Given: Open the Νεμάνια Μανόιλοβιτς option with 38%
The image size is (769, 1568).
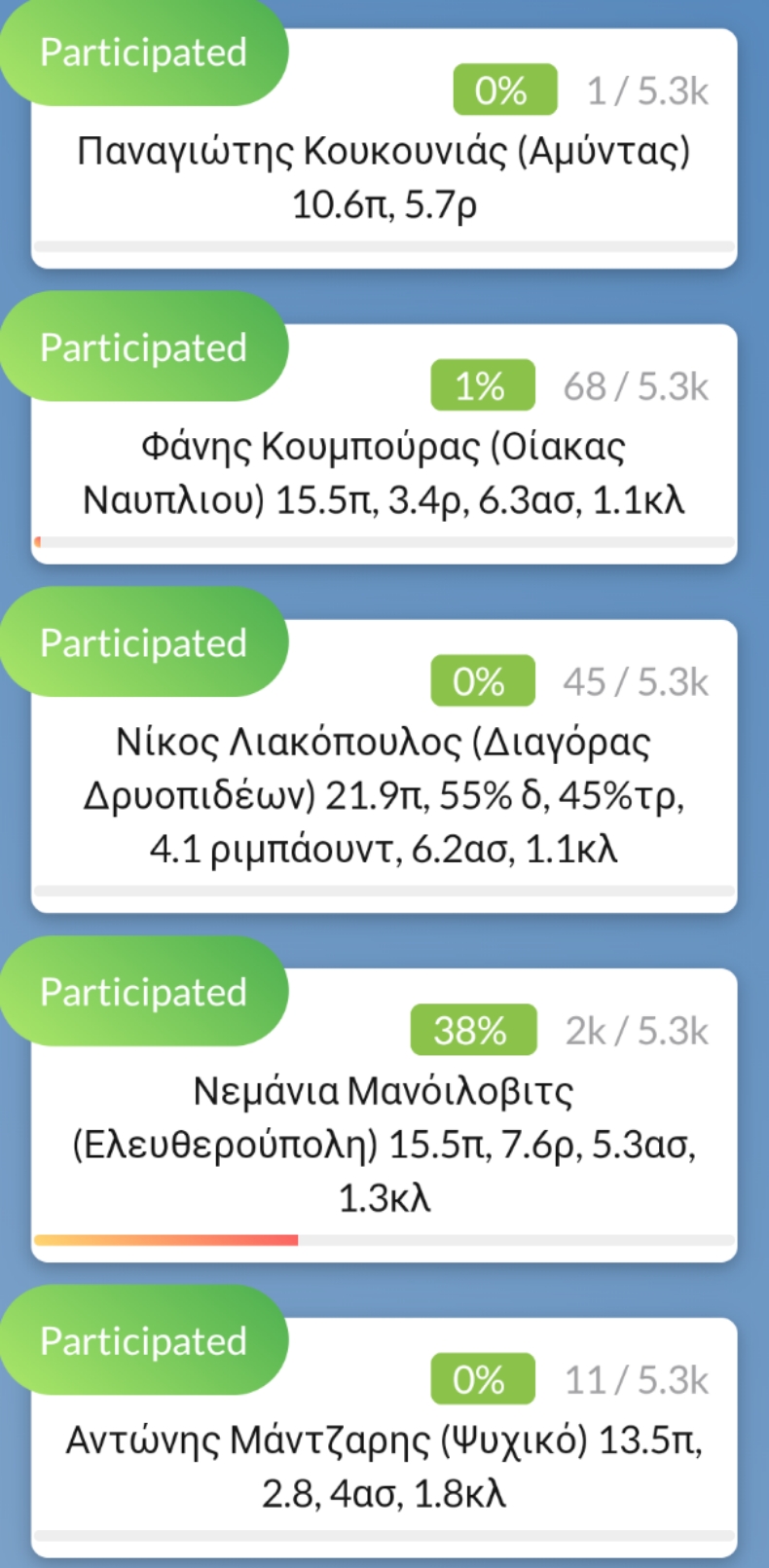Looking at the screenshot, I should [384, 1115].
